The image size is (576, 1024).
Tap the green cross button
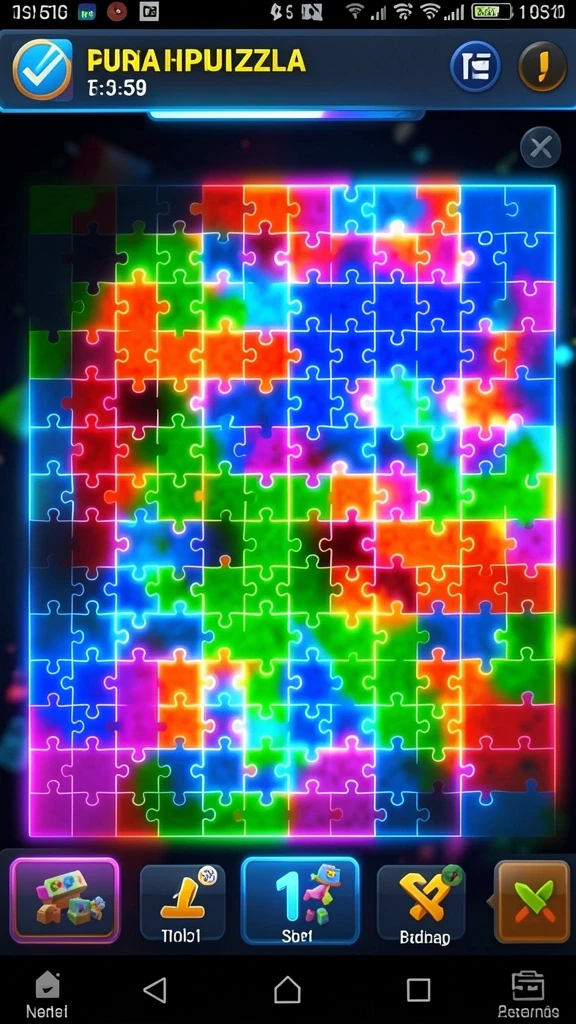click(x=533, y=901)
